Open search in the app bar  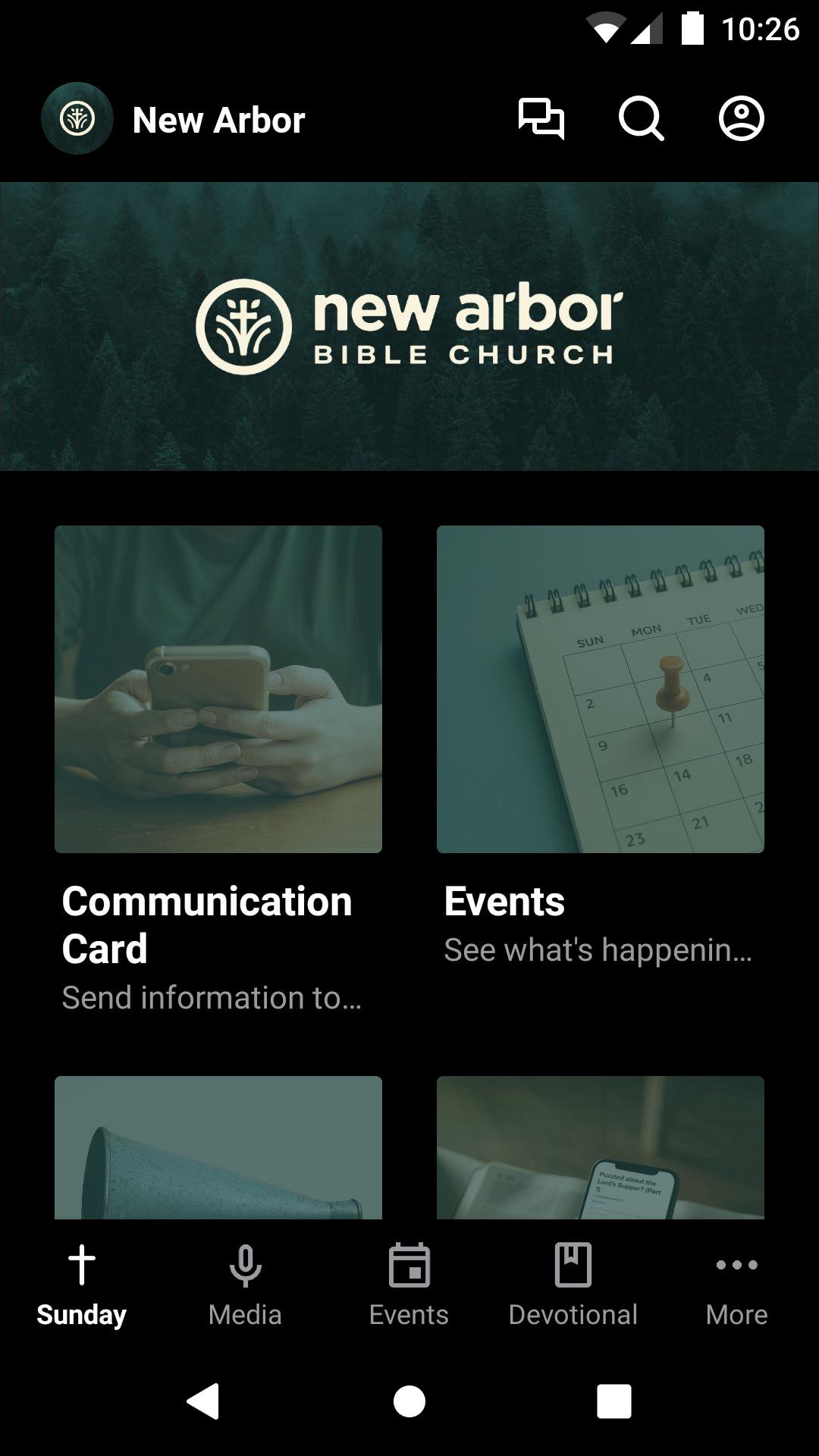(641, 119)
